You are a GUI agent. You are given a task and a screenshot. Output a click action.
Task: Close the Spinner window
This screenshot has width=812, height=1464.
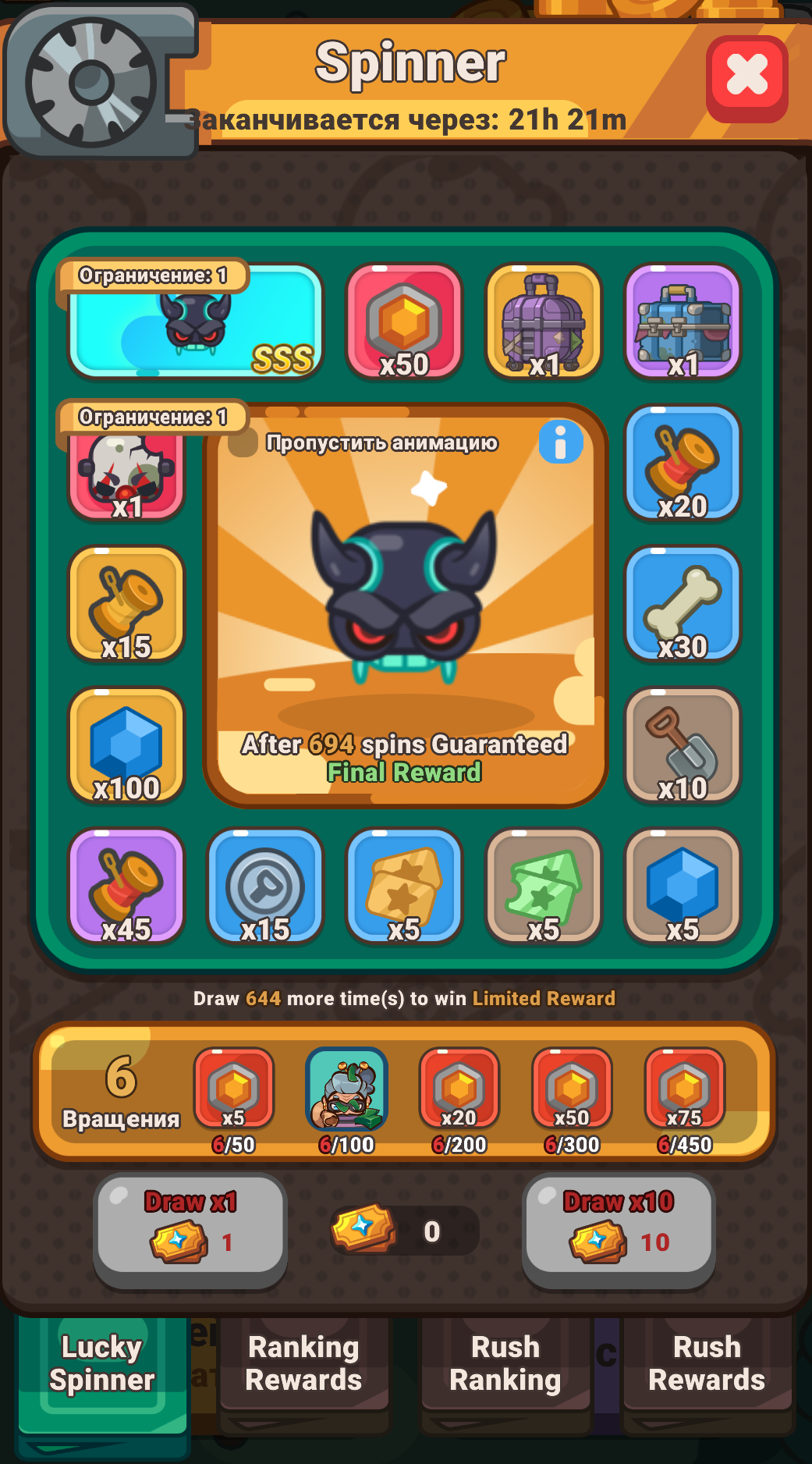[x=746, y=78]
